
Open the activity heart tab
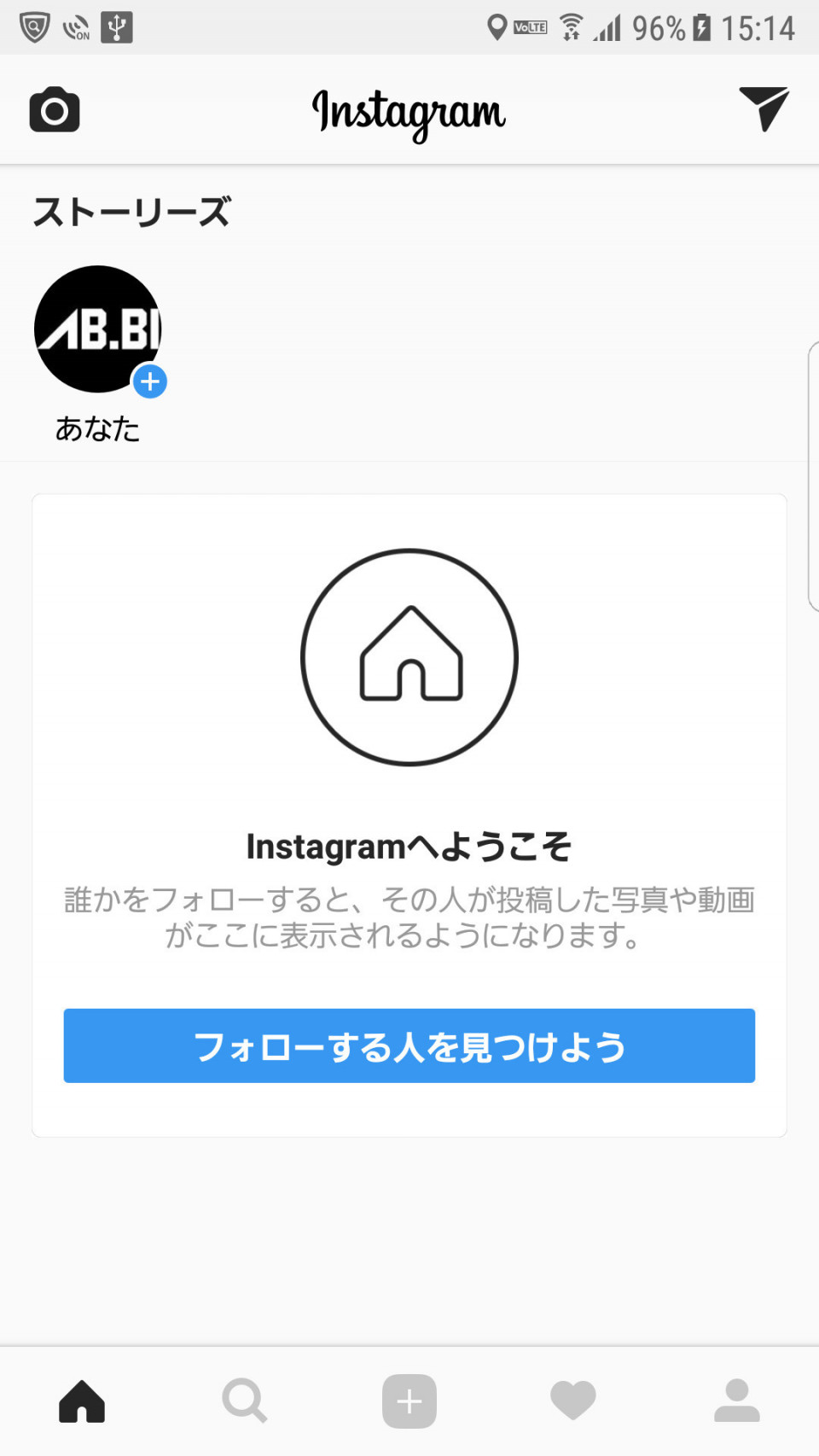573,1401
